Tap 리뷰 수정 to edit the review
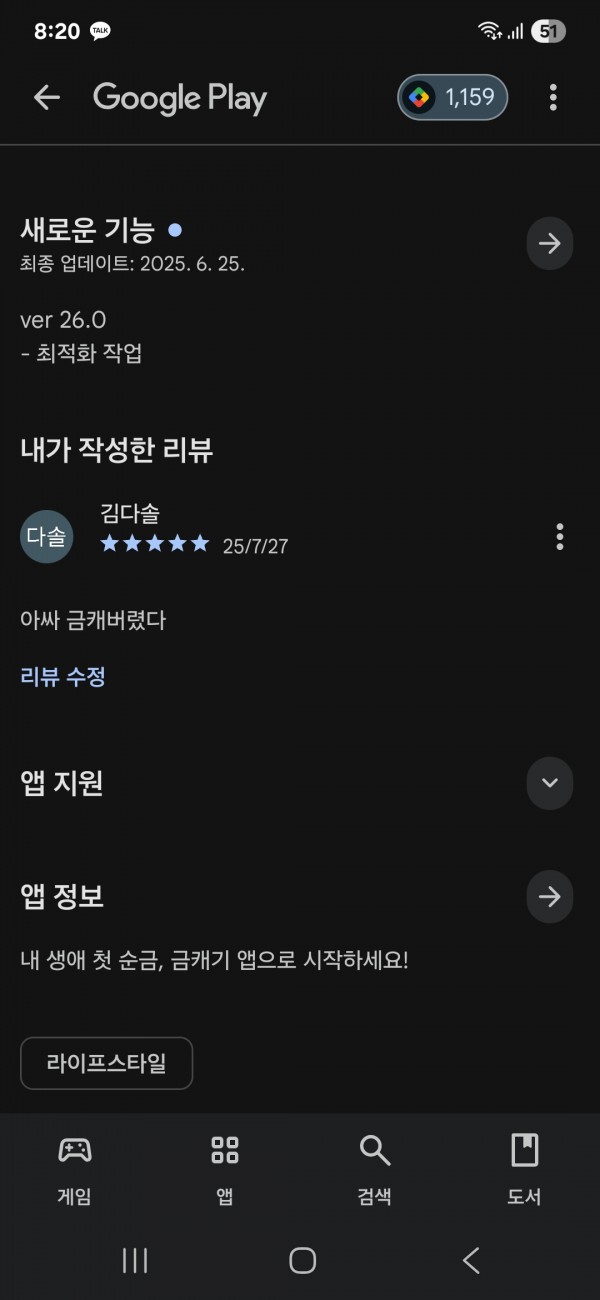The image size is (600, 1300). coord(63,676)
